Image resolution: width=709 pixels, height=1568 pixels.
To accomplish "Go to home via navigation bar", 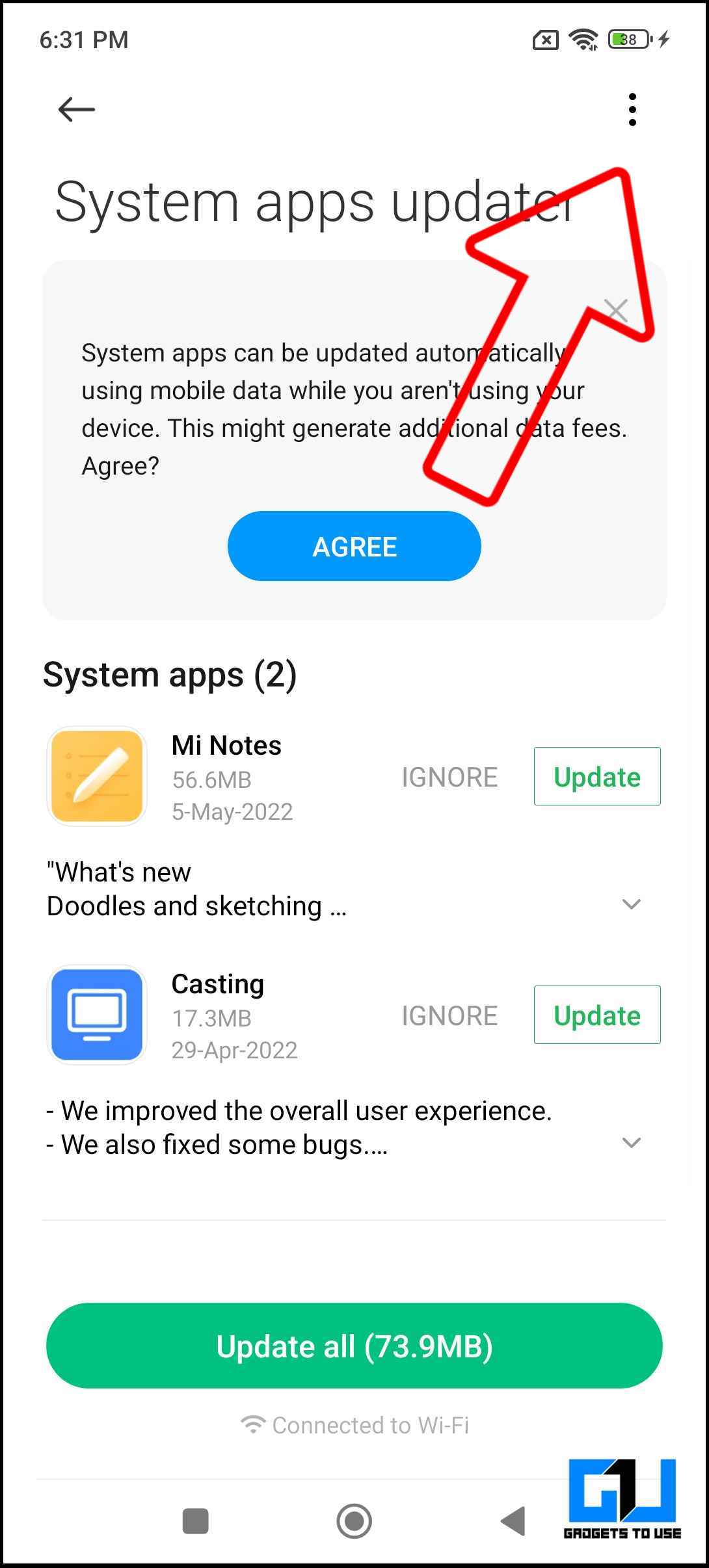I will 354,1521.
